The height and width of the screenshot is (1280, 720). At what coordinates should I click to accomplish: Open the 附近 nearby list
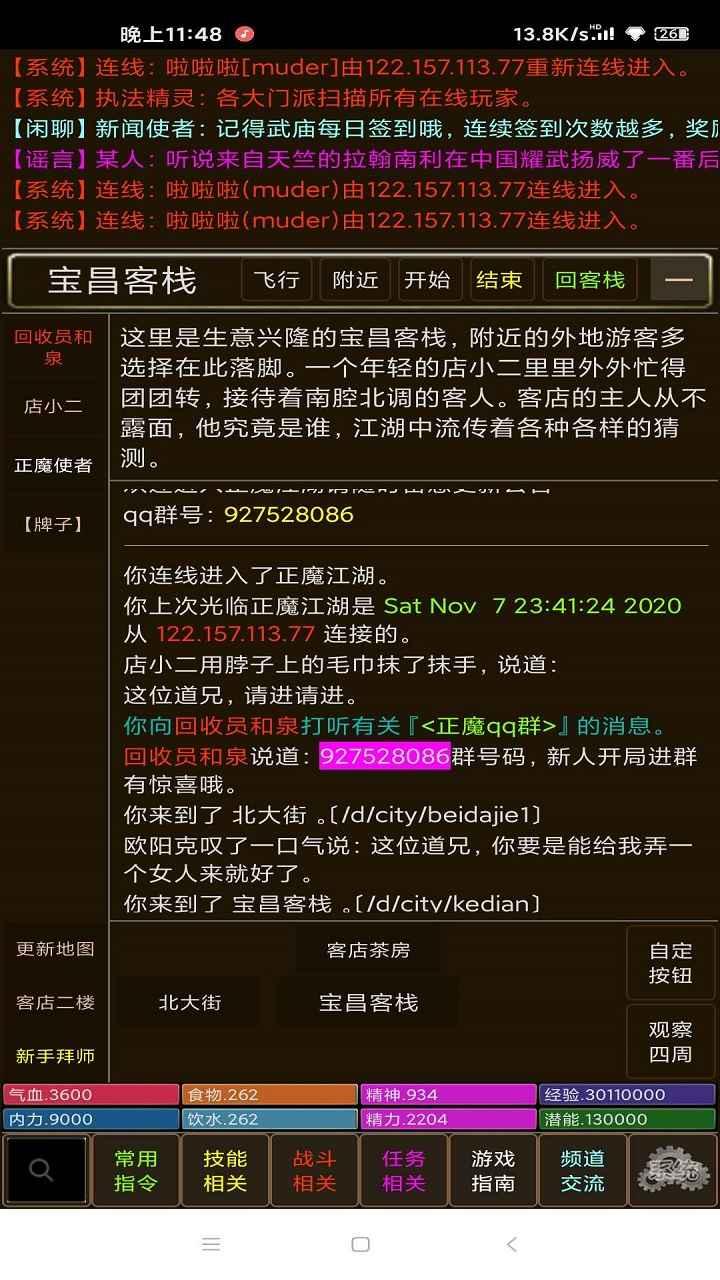coord(355,280)
